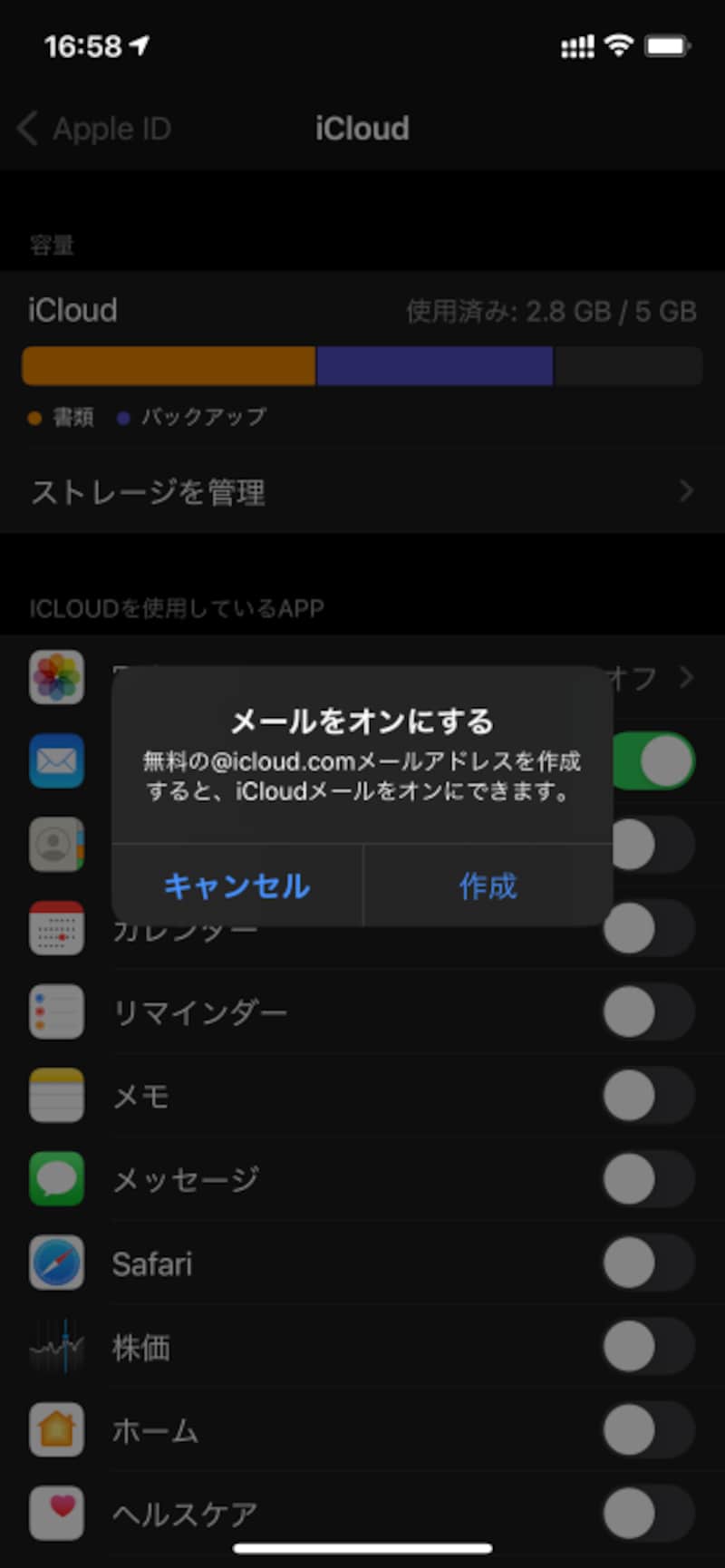
Task: Tap the iCloud storage usage bar
Action: click(362, 365)
